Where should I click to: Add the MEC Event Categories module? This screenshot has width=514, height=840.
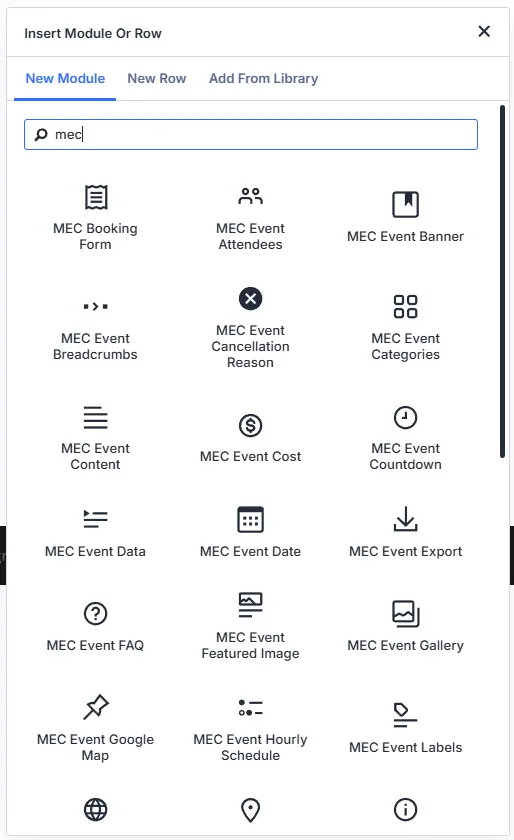405,328
